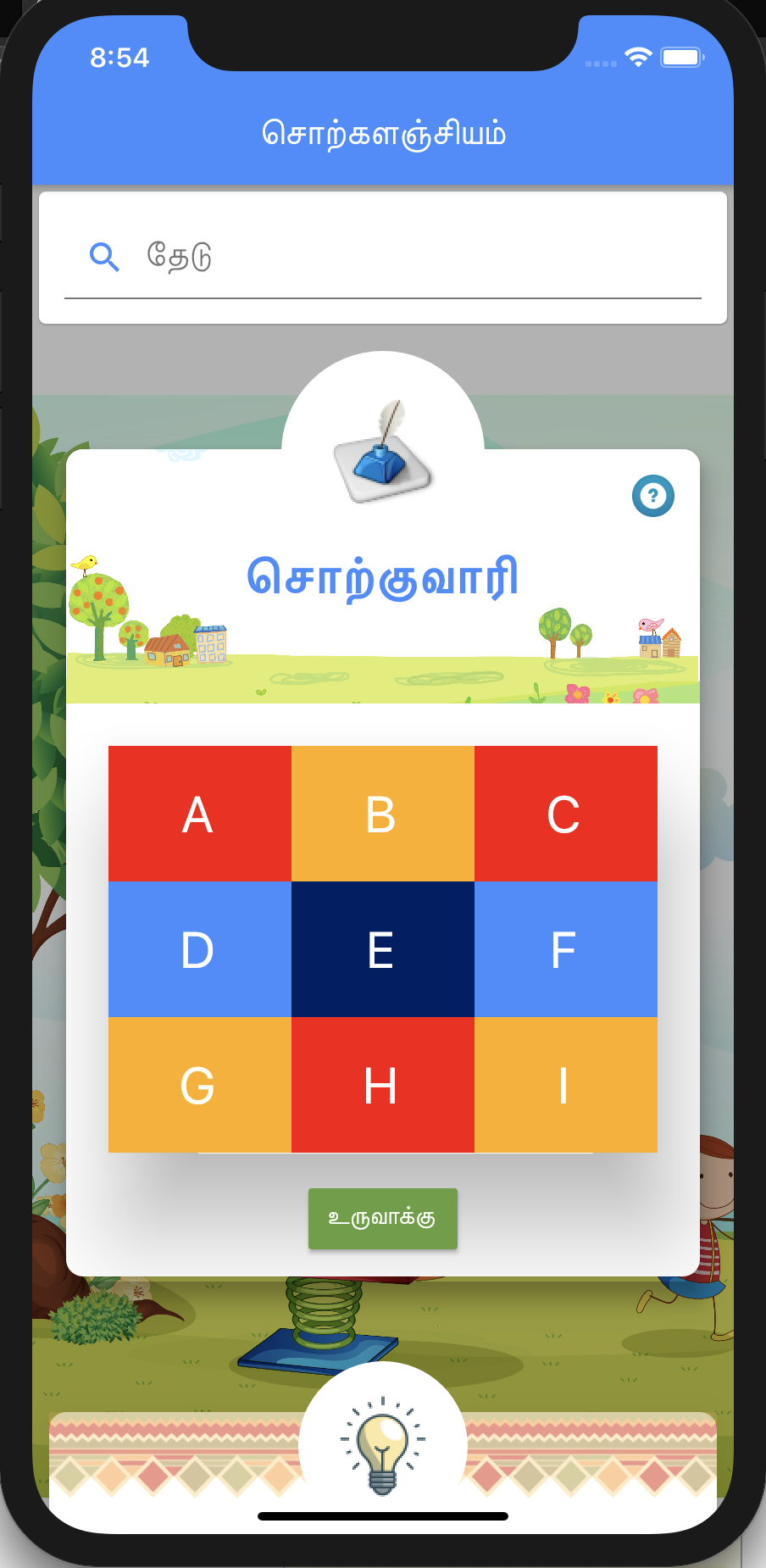This screenshot has width=766, height=1568.
Task: Select the letter H tile
Action: pyautogui.click(x=383, y=1085)
